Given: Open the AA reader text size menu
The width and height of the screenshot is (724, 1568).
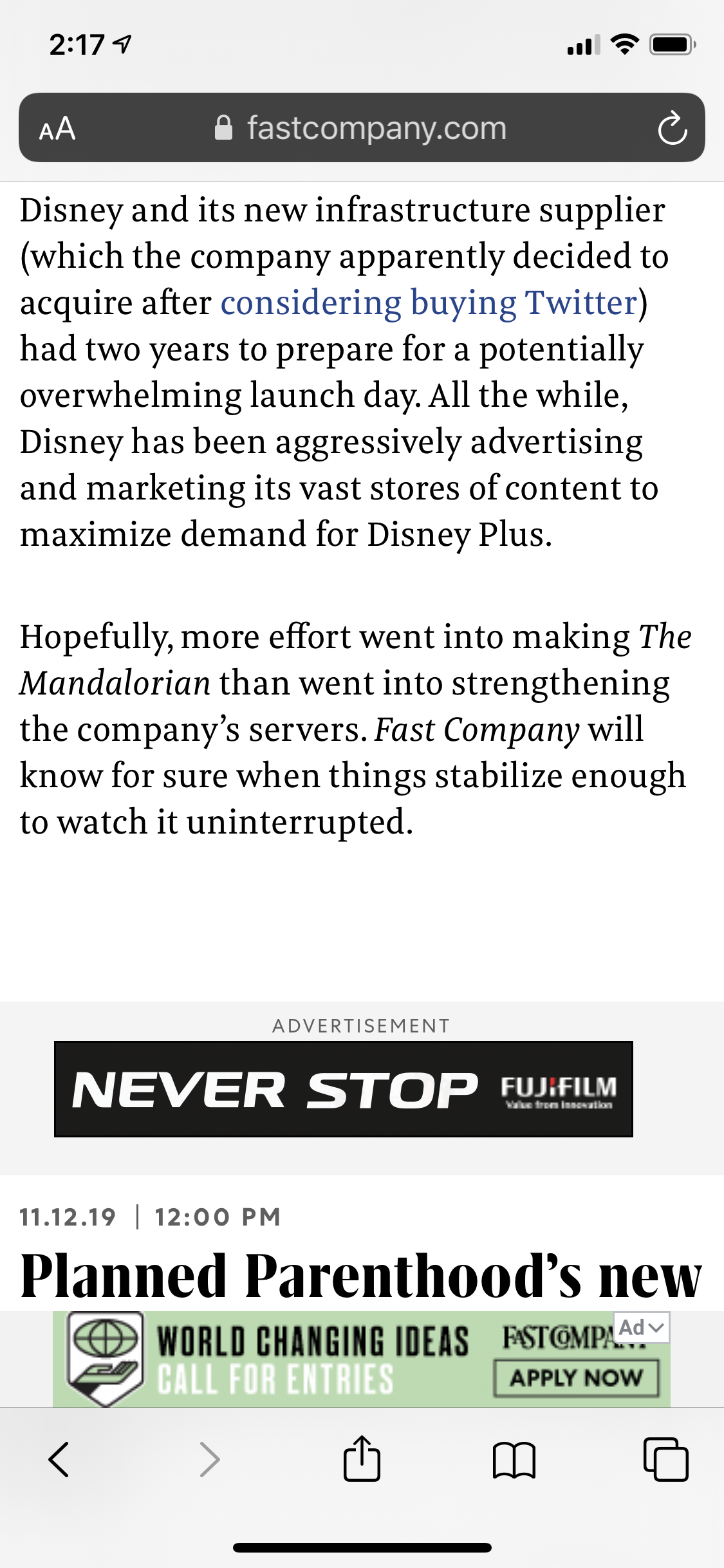Looking at the screenshot, I should (57, 129).
